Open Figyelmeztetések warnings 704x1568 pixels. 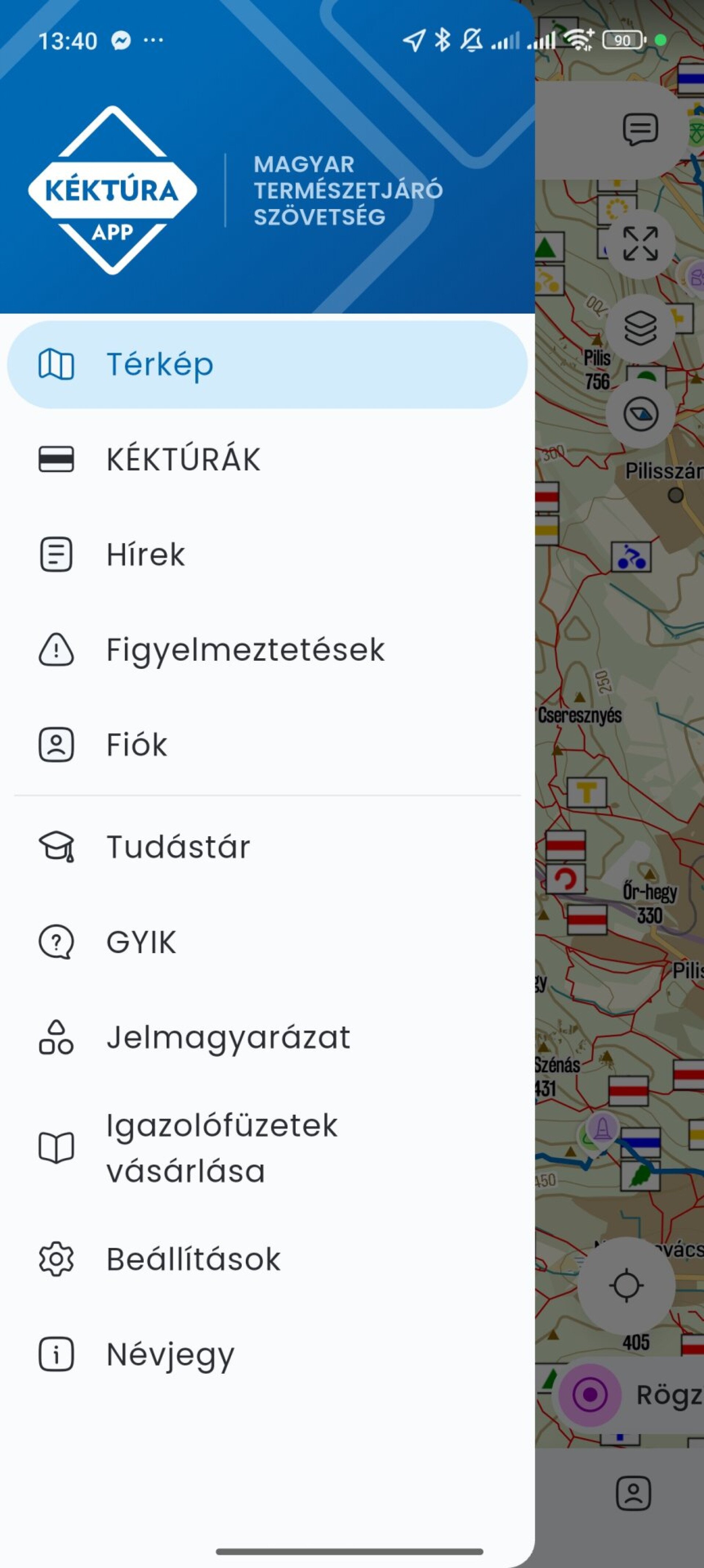point(245,649)
